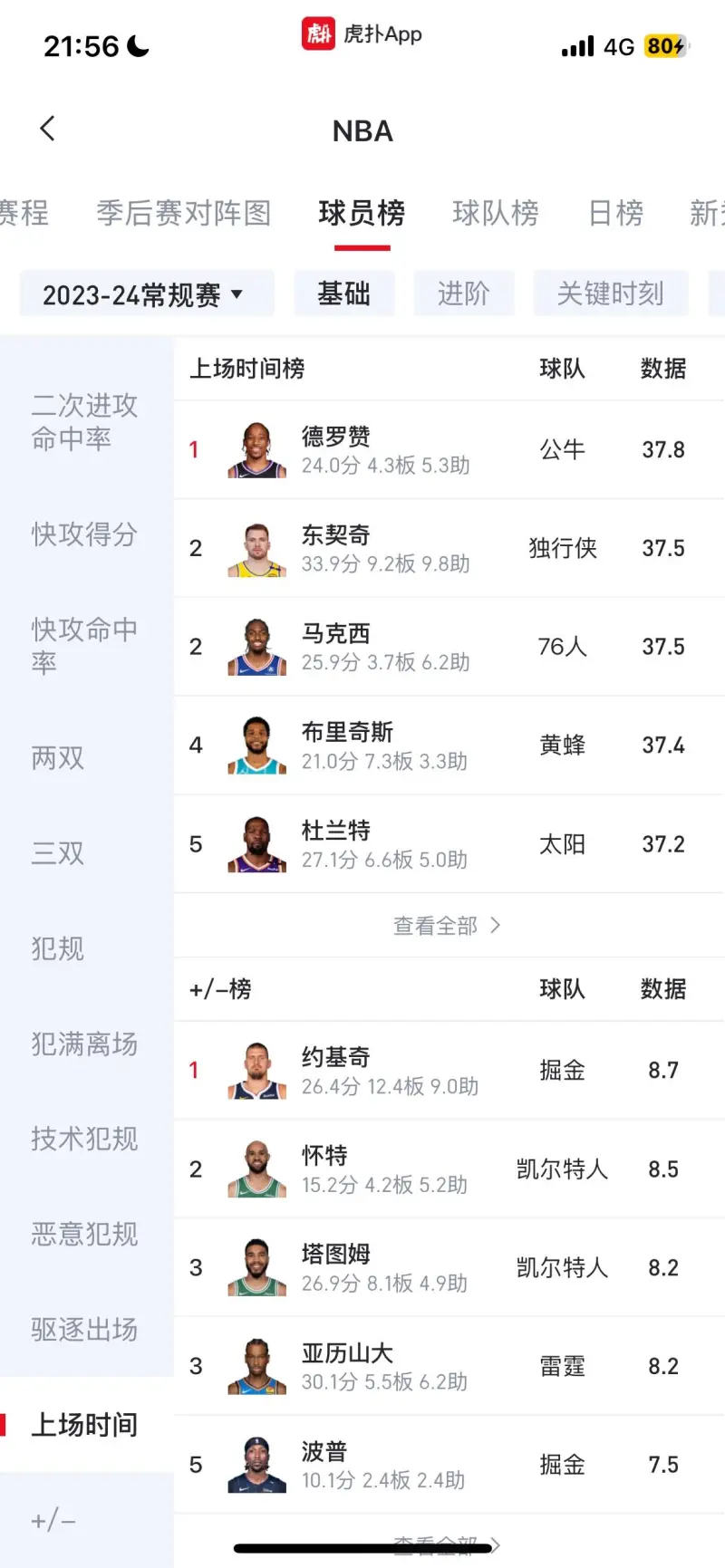Open 塔图姆's player row
Screen dimensions: 725x1568
coord(449,1267)
